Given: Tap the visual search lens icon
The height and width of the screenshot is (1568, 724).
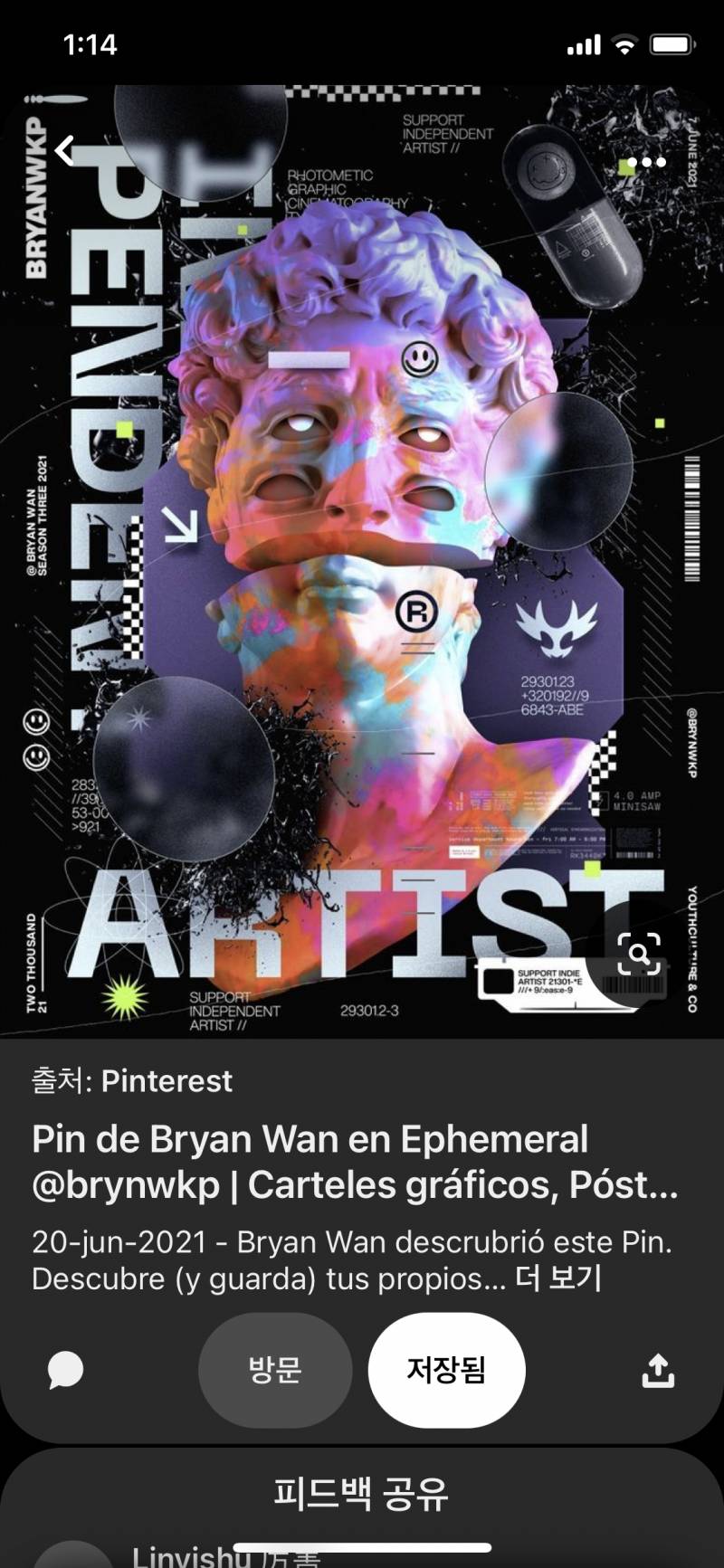Looking at the screenshot, I should (x=639, y=953).
